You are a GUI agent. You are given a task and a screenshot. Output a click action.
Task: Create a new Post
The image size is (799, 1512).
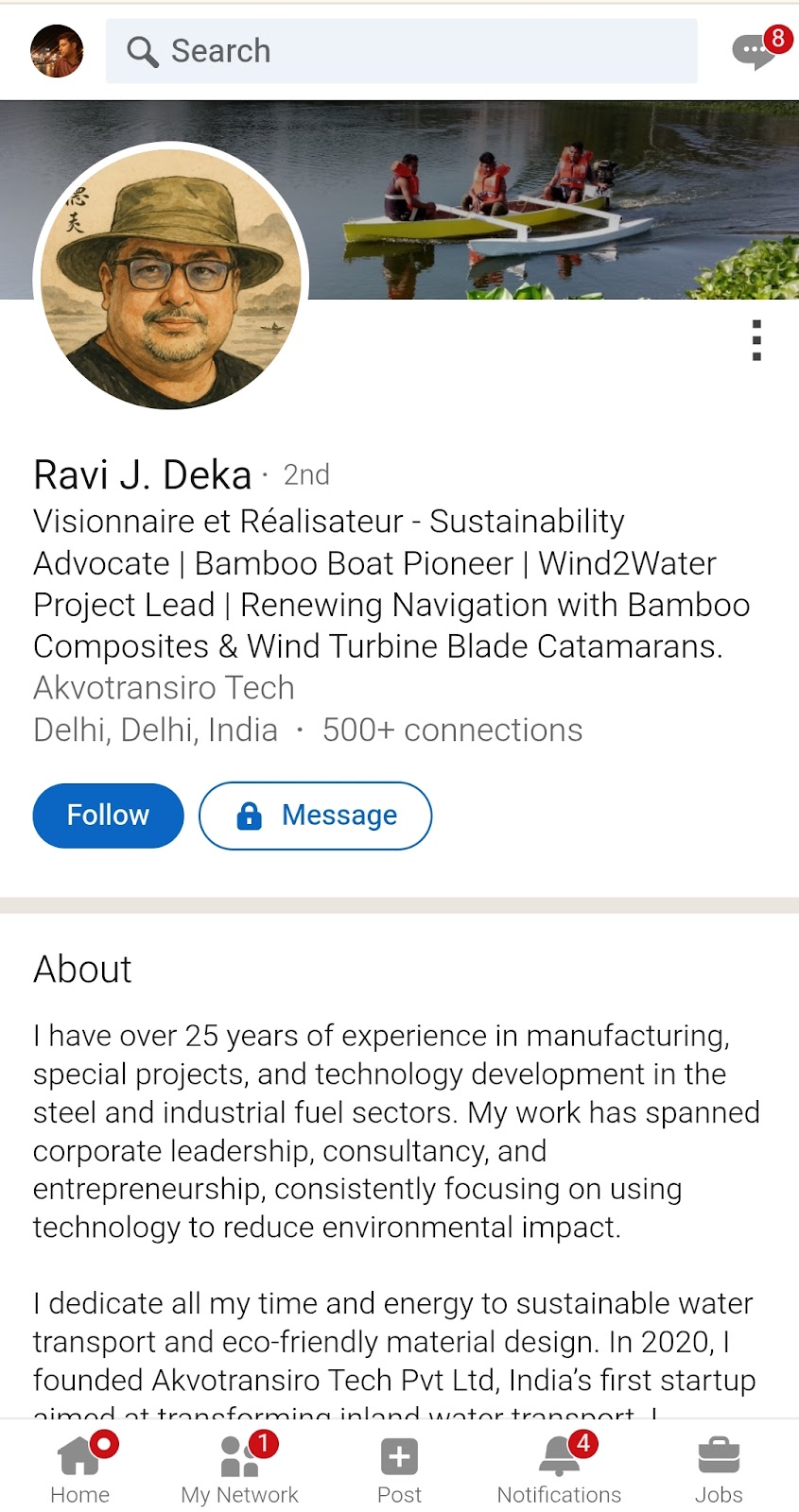[x=399, y=1468]
